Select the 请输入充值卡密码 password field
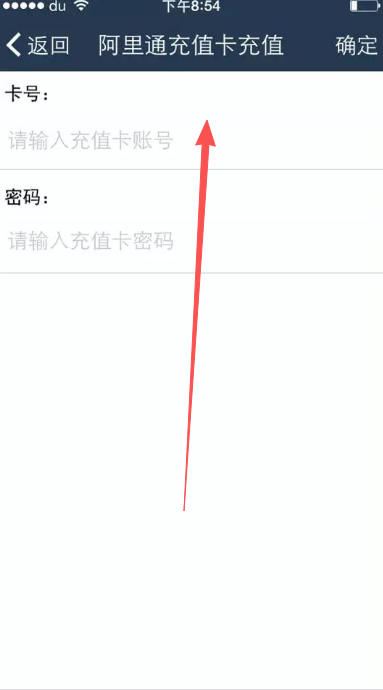The image size is (383, 690). click(x=192, y=241)
